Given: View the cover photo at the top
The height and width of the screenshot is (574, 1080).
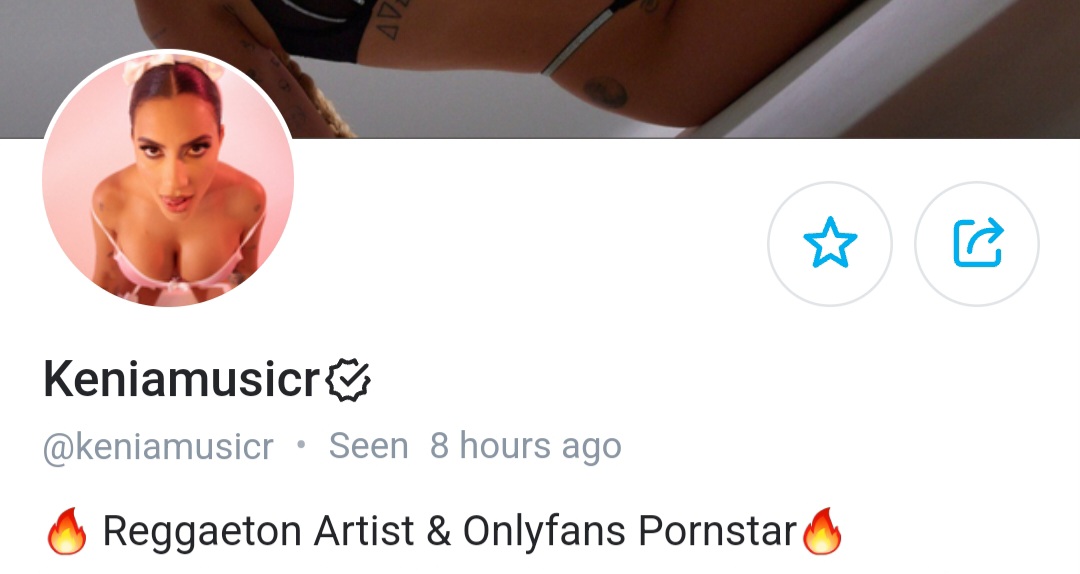Looking at the screenshot, I should pos(640,60).
